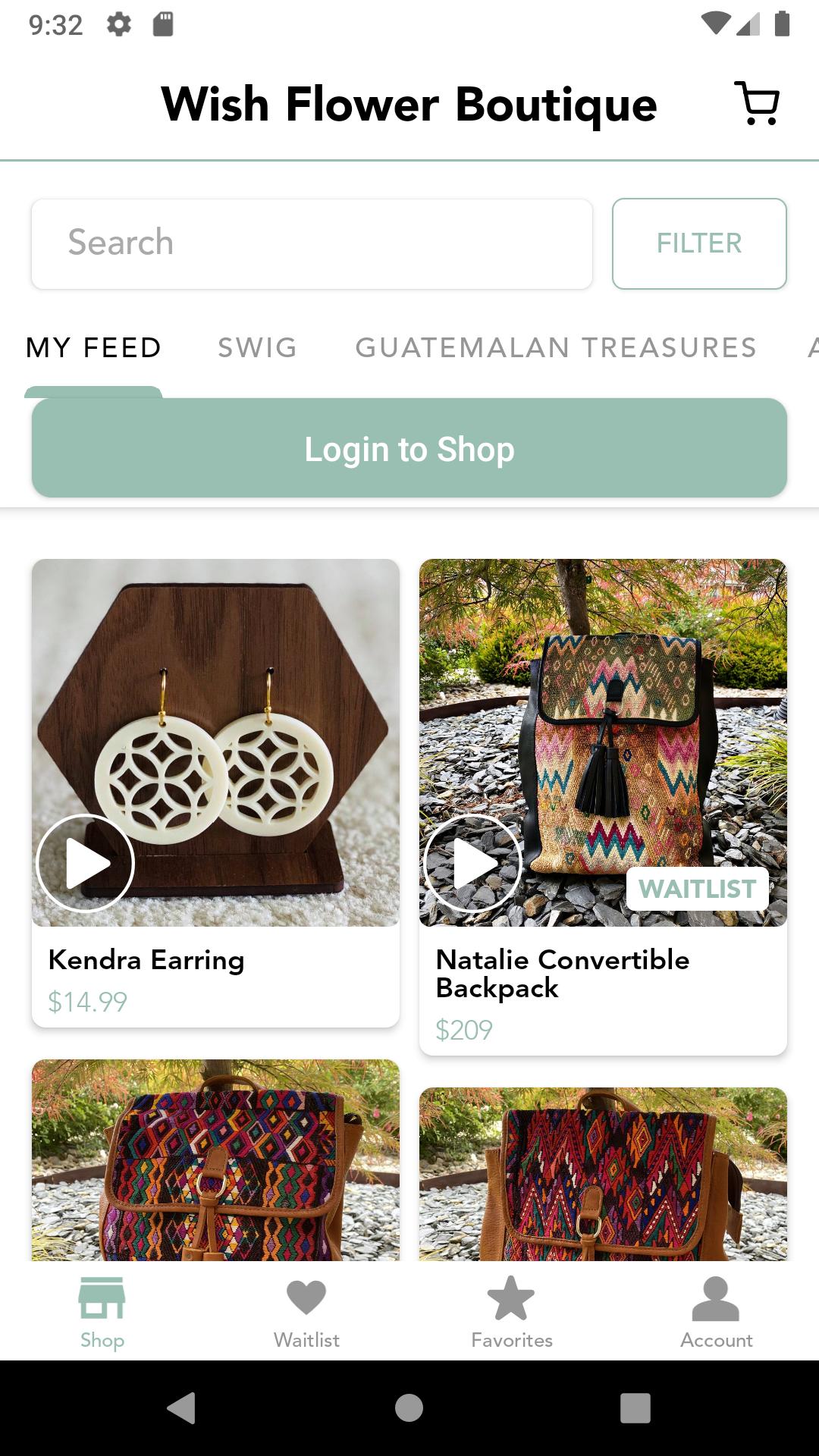Open the FILTER options

tap(699, 243)
